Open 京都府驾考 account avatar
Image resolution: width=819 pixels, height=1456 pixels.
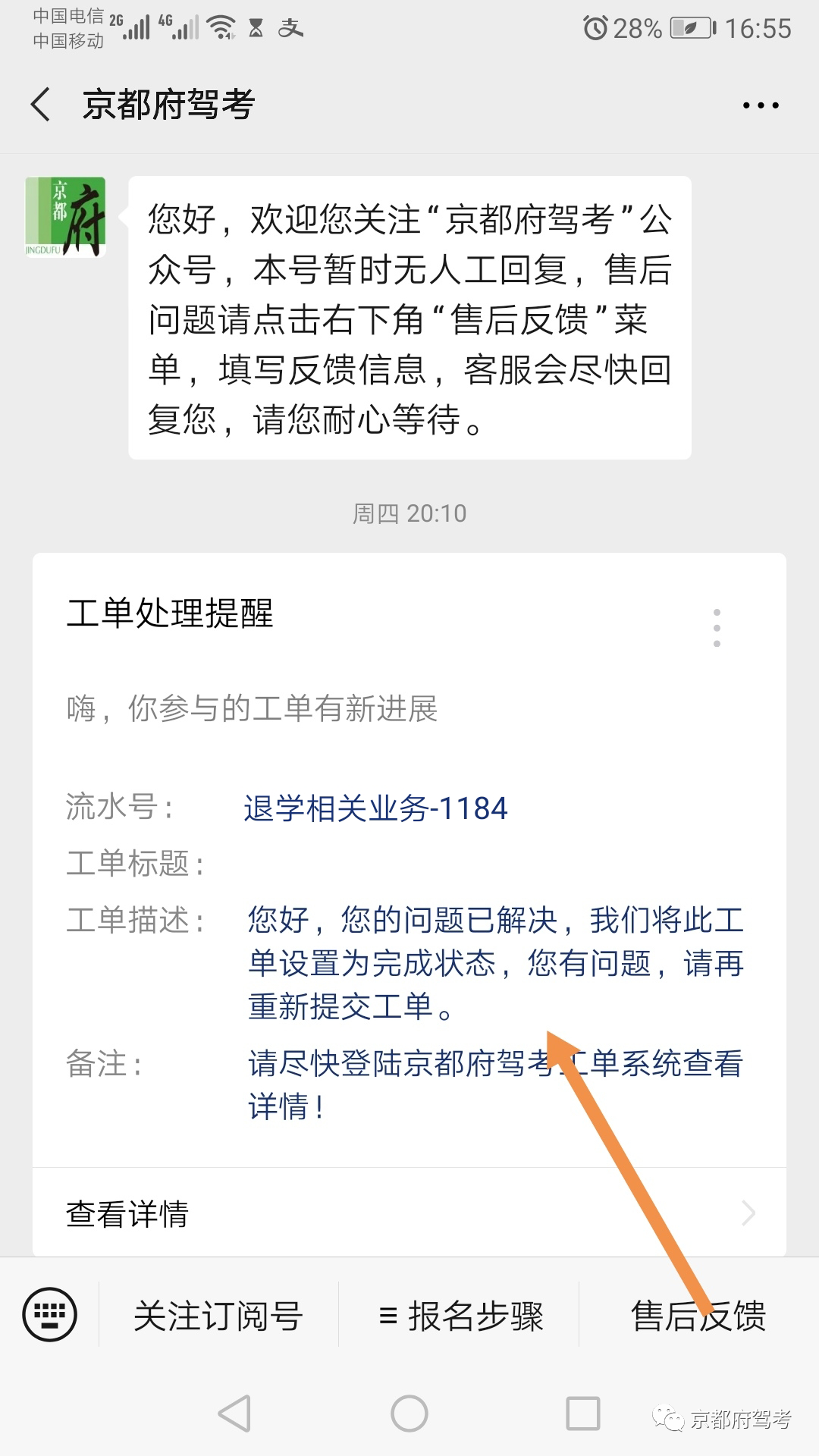(65, 218)
